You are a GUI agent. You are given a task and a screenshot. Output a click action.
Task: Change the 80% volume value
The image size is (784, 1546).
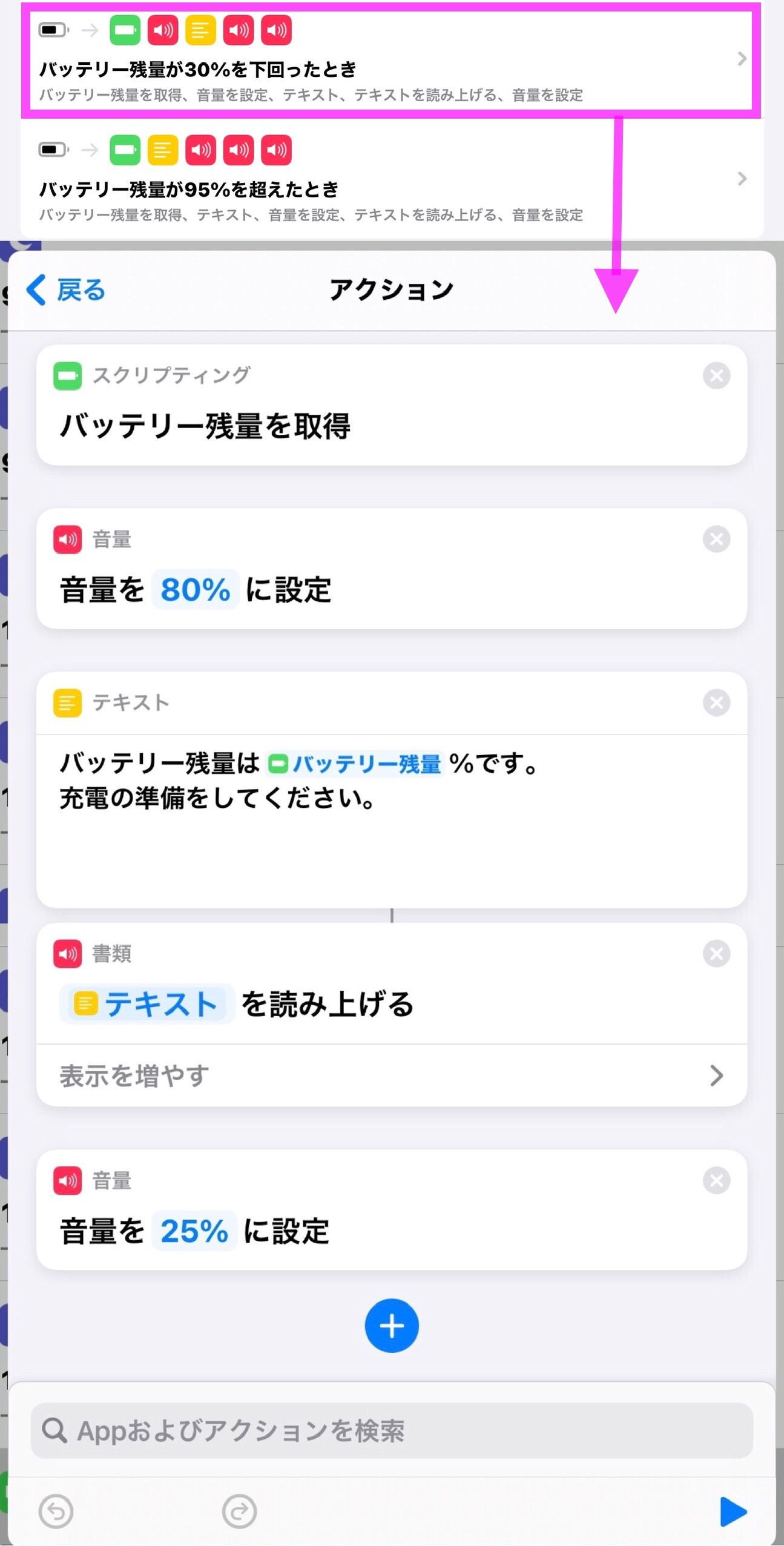(x=195, y=589)
